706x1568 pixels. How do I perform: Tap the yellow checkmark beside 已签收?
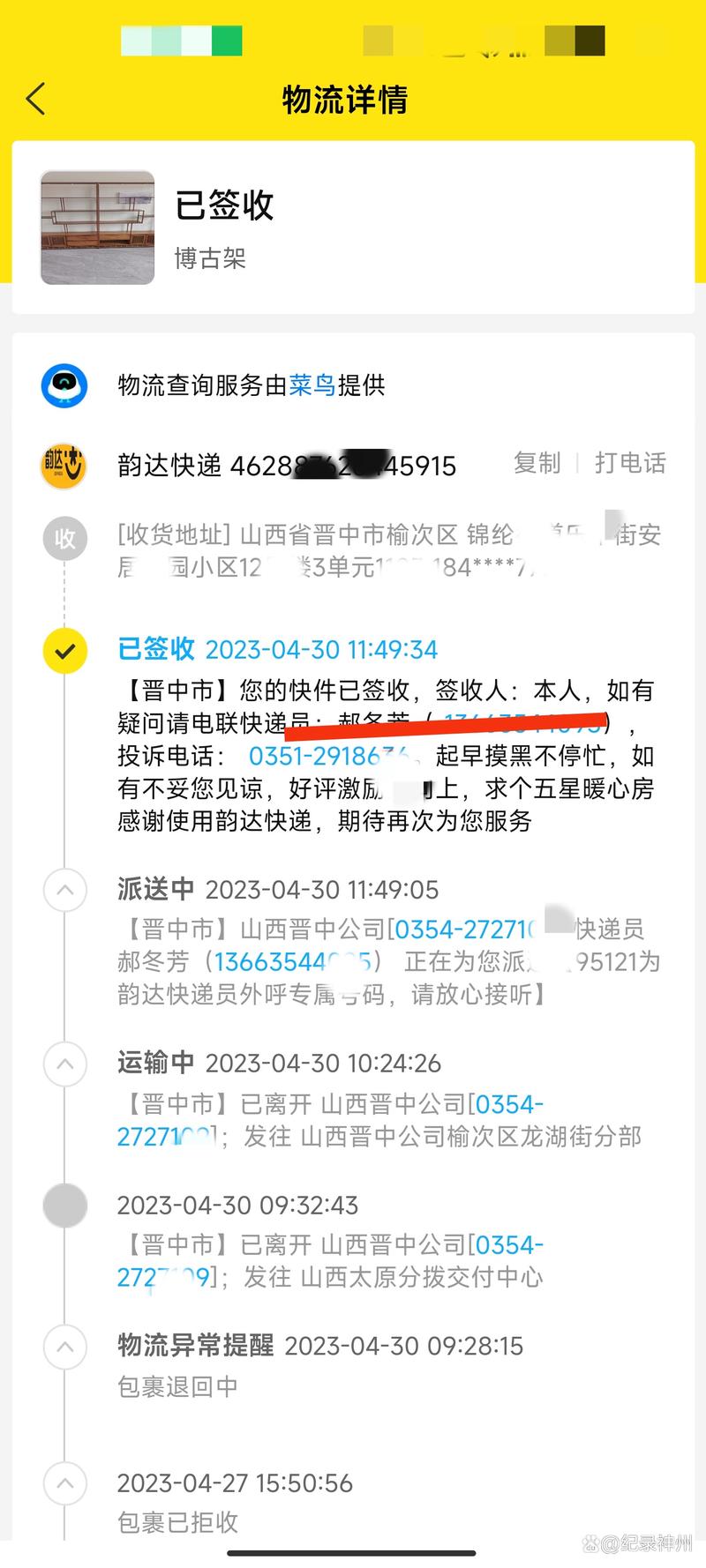coord(64,651)
